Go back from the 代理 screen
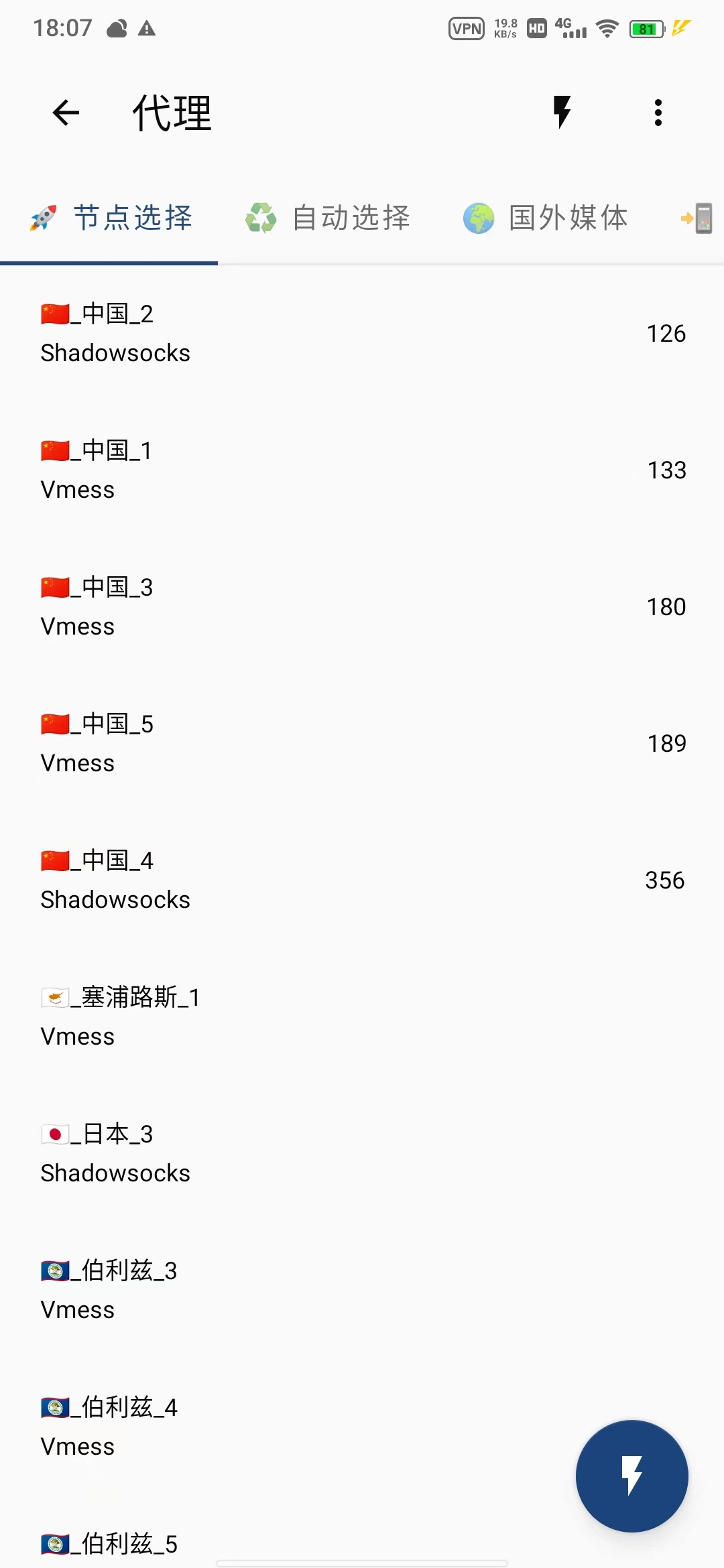 coord(66,113)
